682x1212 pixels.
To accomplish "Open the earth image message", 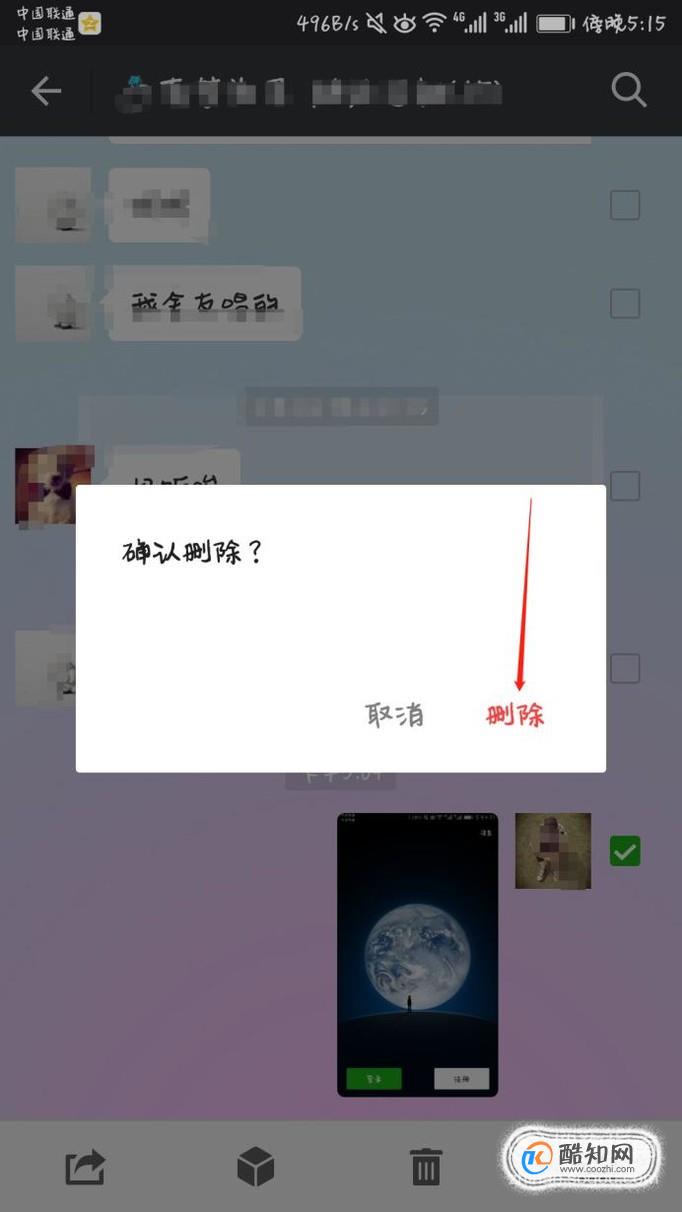I will coord(417,955).
